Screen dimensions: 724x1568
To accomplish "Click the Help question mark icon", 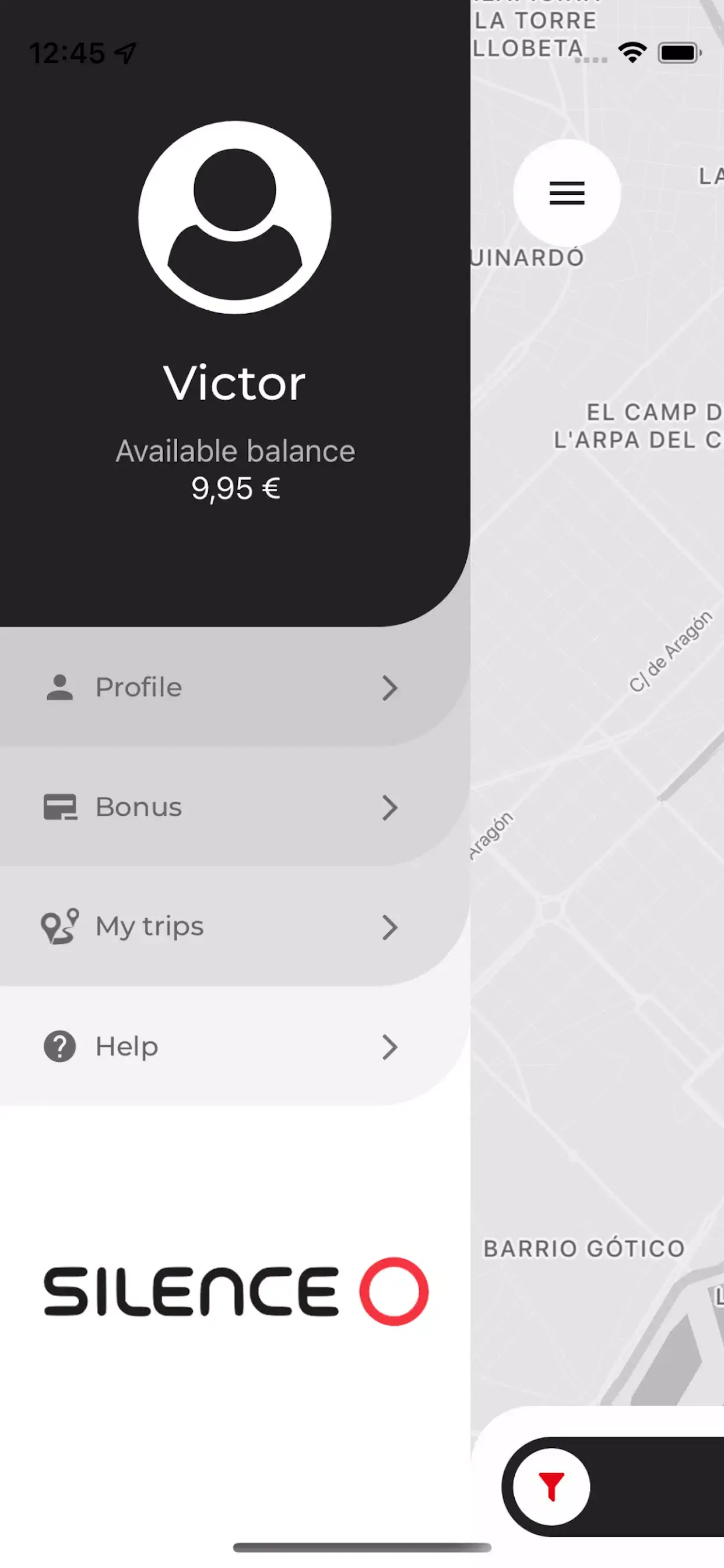I will [59, 1046].
